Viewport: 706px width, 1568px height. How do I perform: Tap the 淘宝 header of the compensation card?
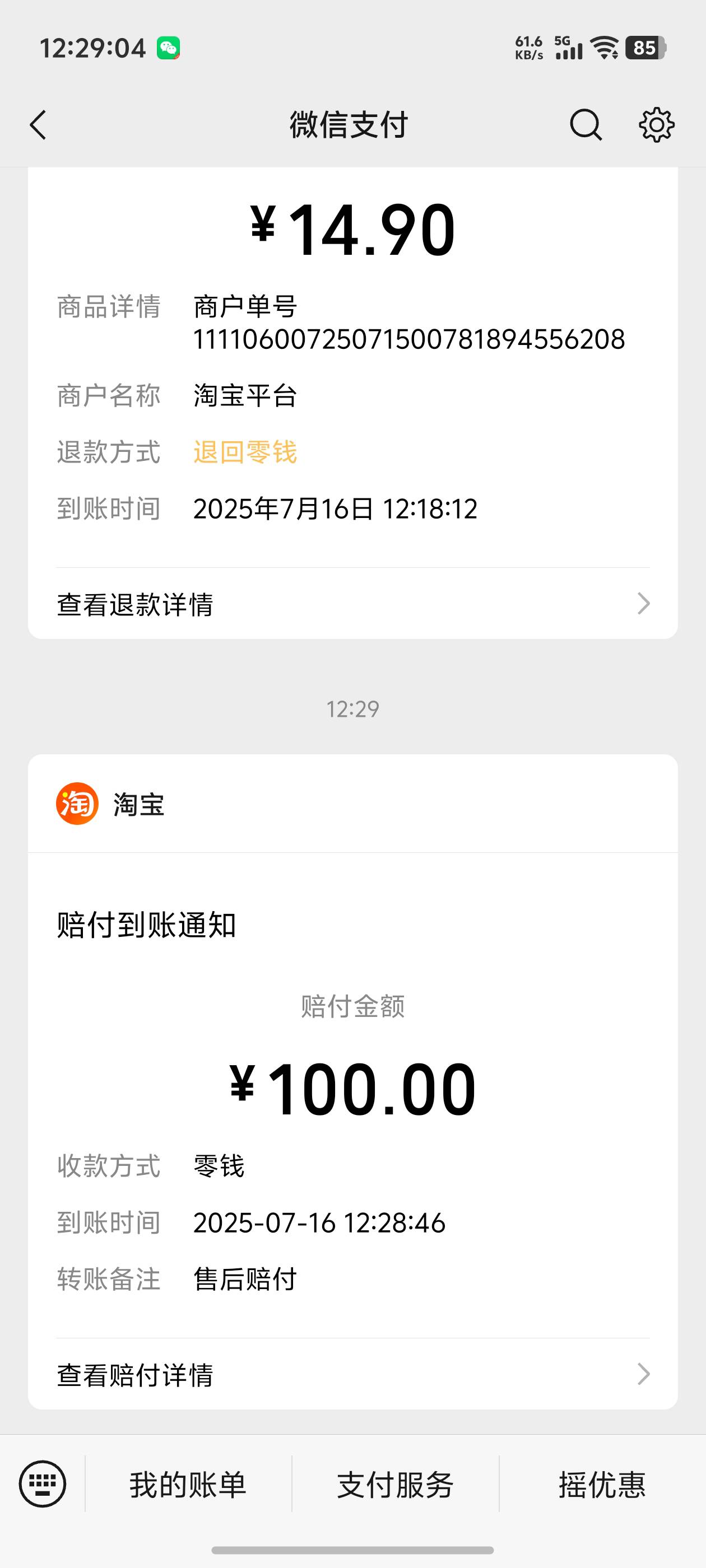click(x=352, y=804)
